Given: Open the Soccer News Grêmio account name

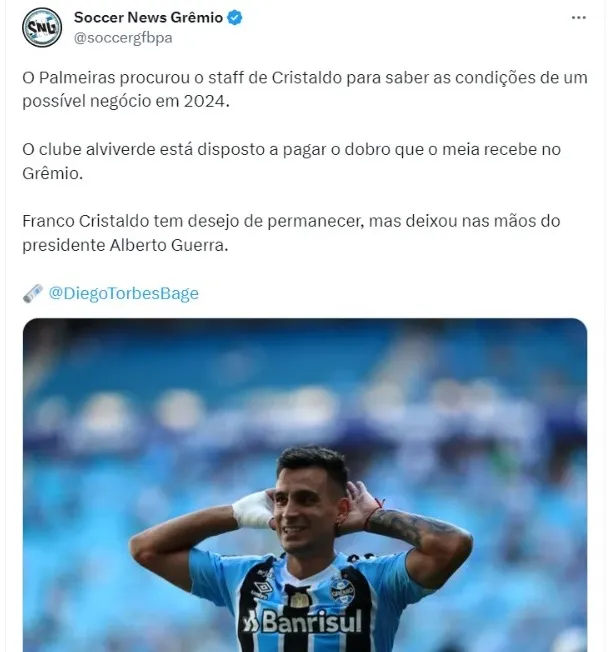Looking at the screenshot, I should [x=150, y=18].
